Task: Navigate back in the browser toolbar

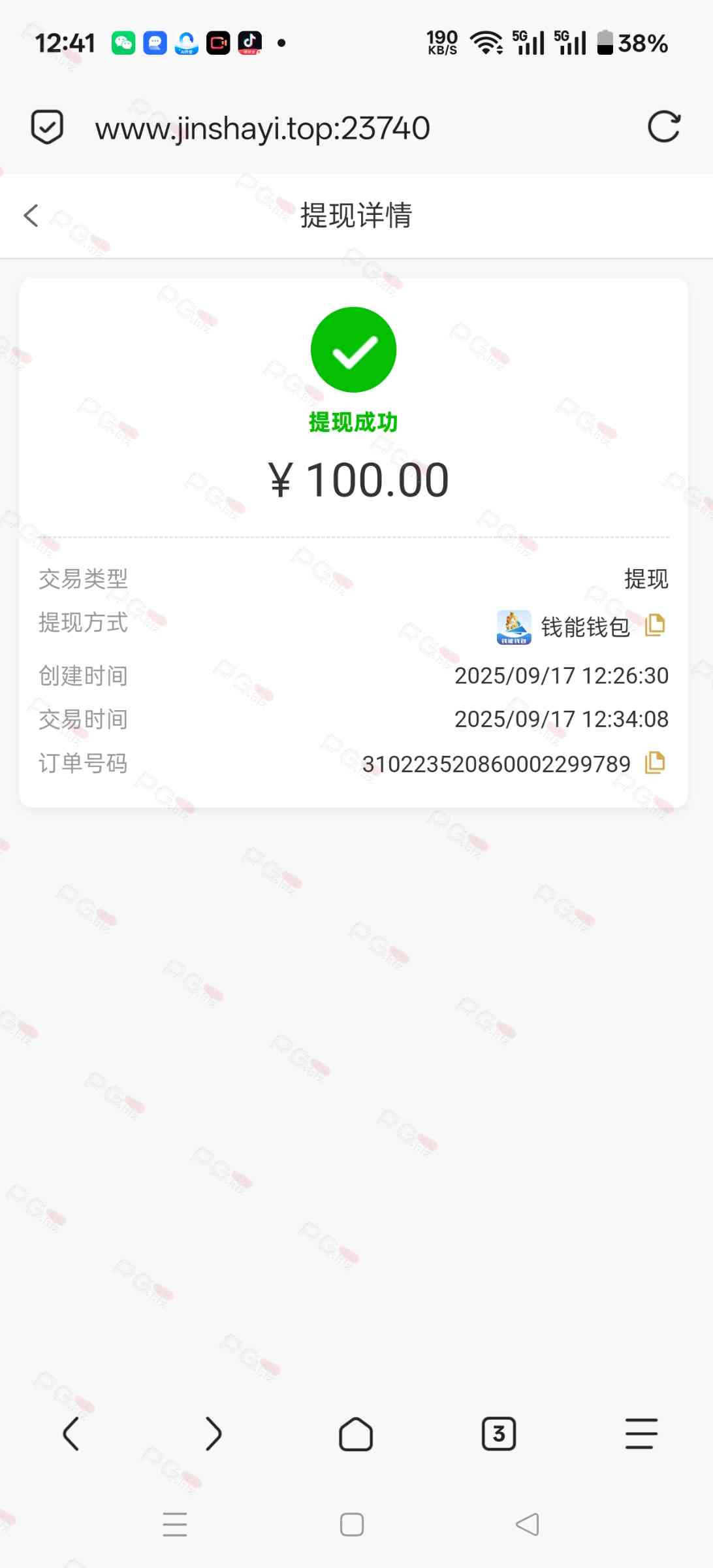Action: coord(71,1434)
